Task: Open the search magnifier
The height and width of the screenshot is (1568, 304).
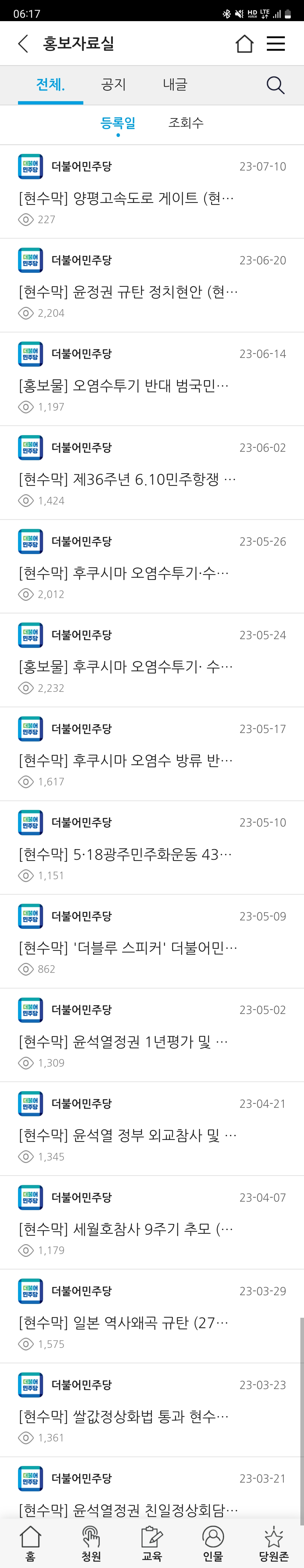Action: [x=275, y=85]
